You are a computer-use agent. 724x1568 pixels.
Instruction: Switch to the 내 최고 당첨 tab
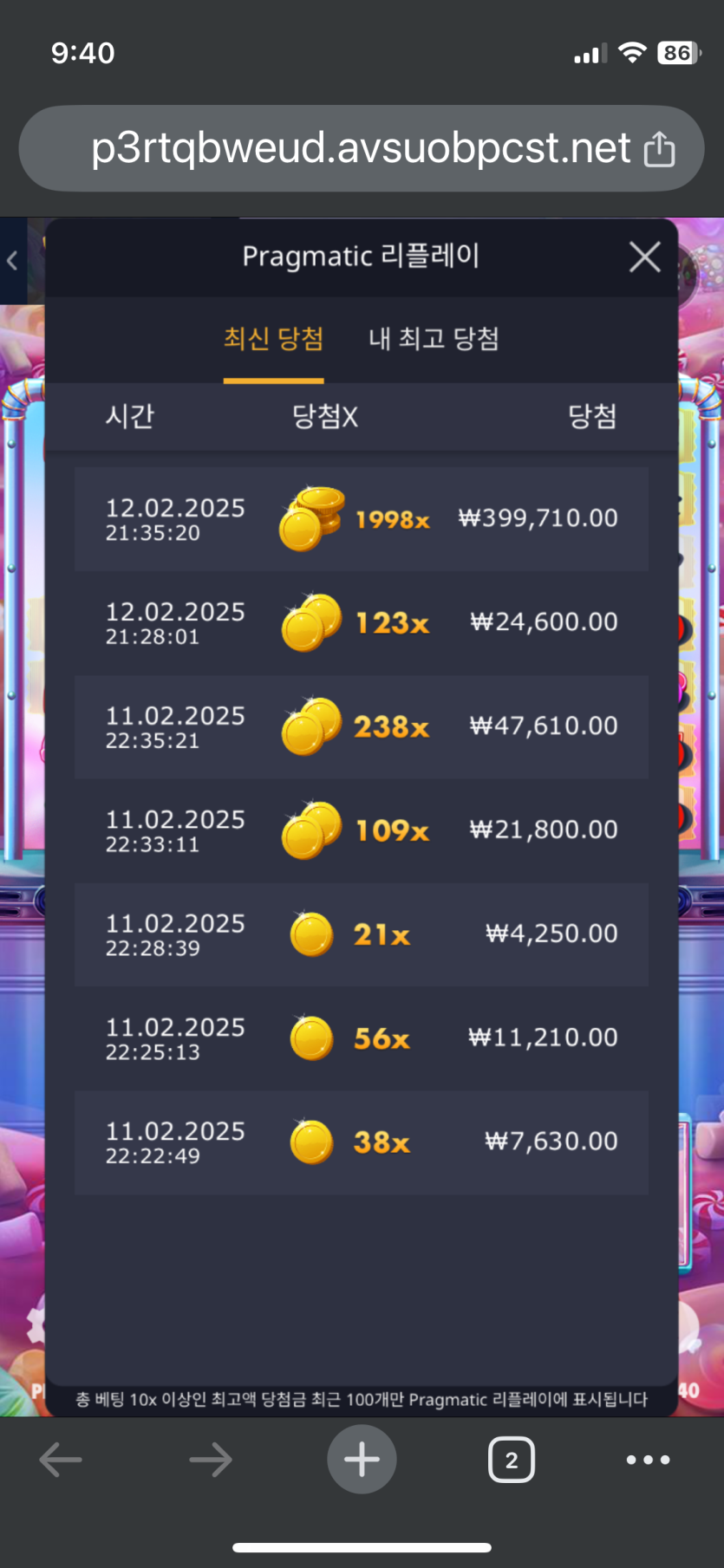[434, 339]
